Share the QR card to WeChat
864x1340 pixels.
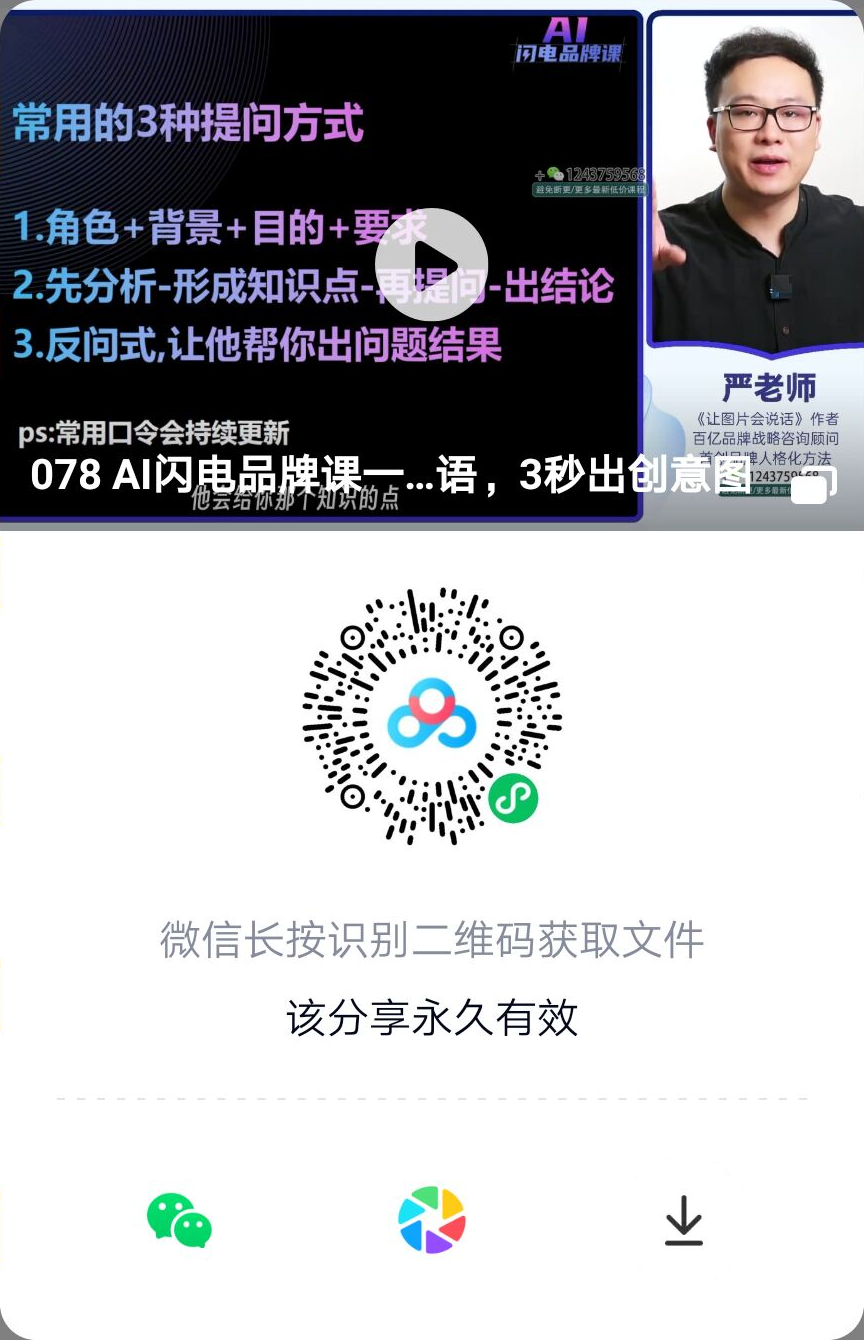click(x=180, y=1220)
